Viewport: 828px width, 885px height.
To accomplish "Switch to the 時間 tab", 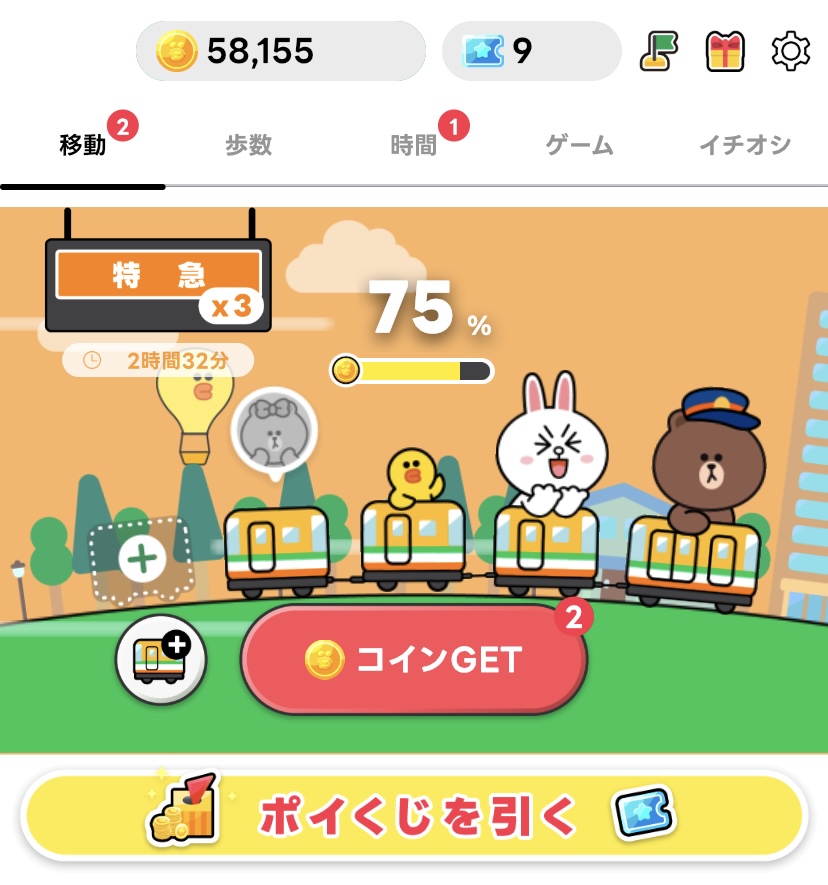I will (413, 146).
